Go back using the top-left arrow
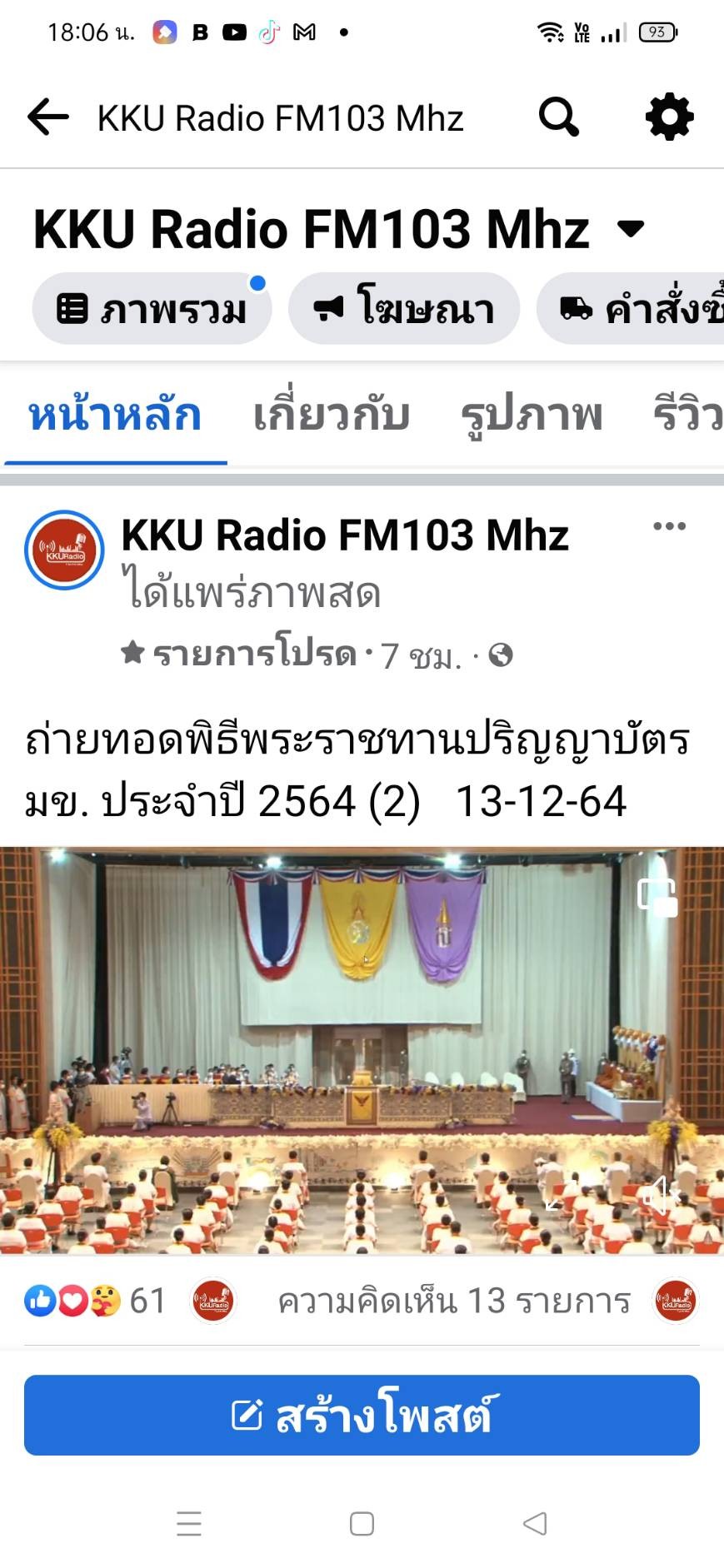Image resolution: width=724 pixels, height=1568 pixels. 47,117
